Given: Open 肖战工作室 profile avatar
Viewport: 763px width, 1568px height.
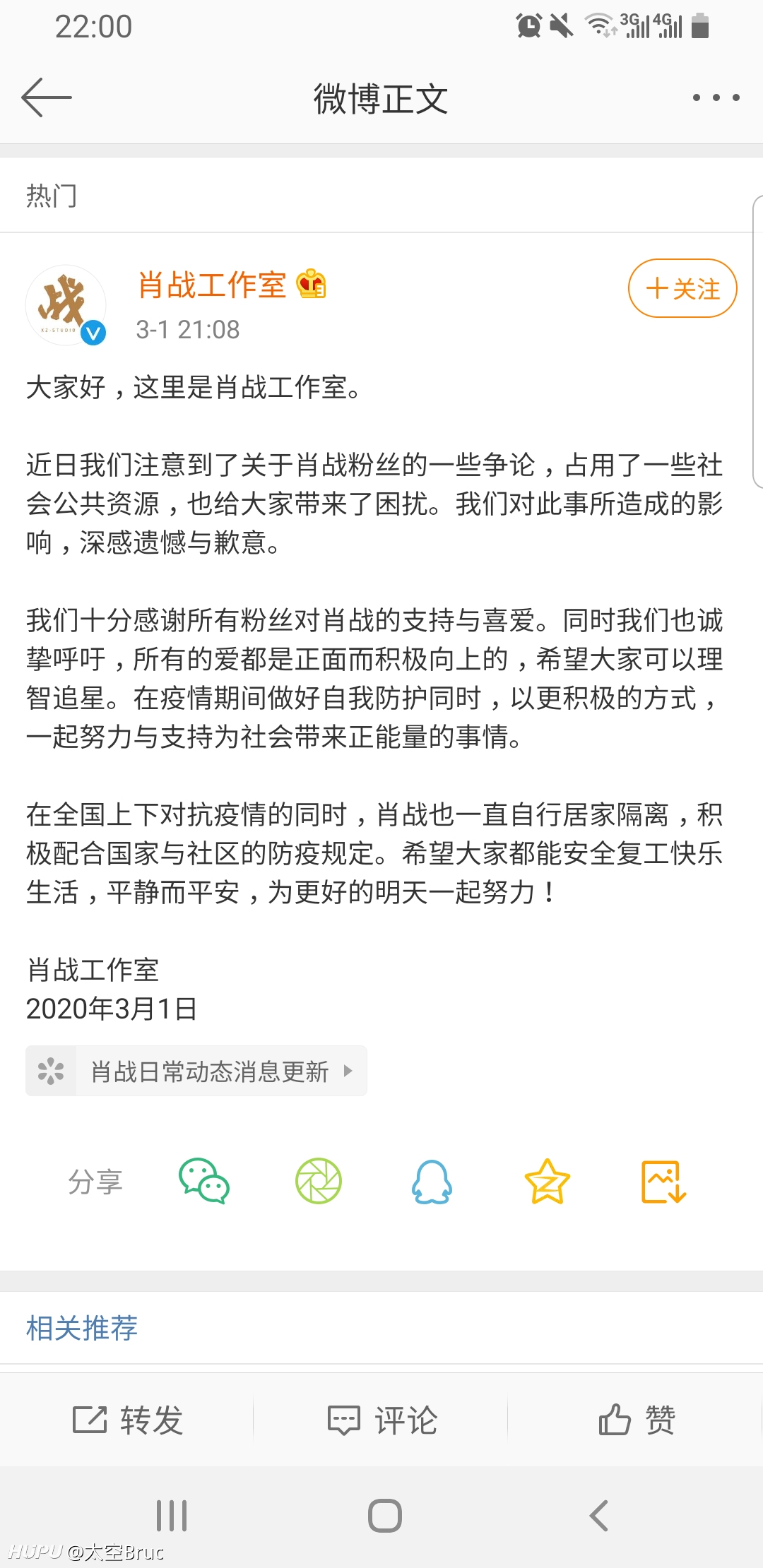Looking at the screenshot, I should tap(66, 305).
